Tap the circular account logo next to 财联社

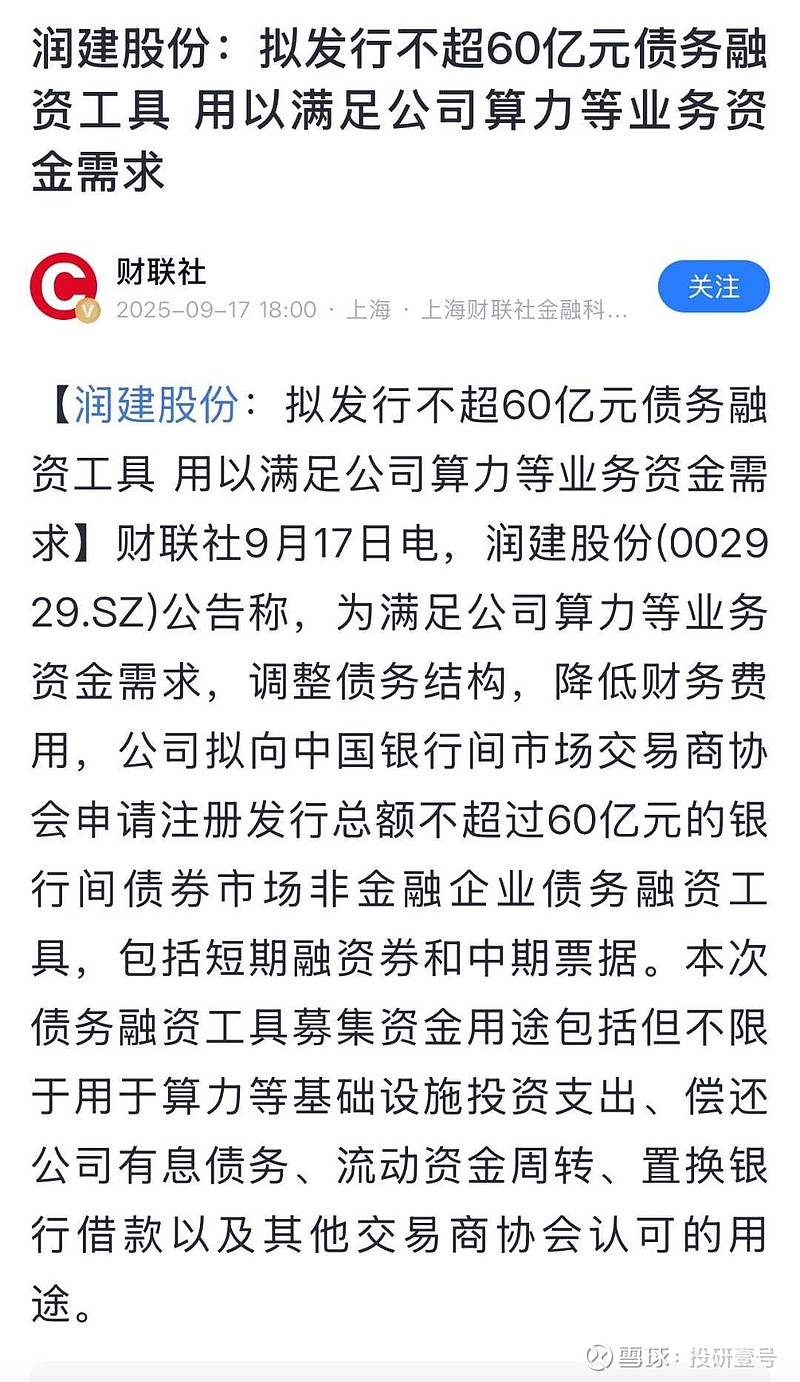(x=64, y=288)
